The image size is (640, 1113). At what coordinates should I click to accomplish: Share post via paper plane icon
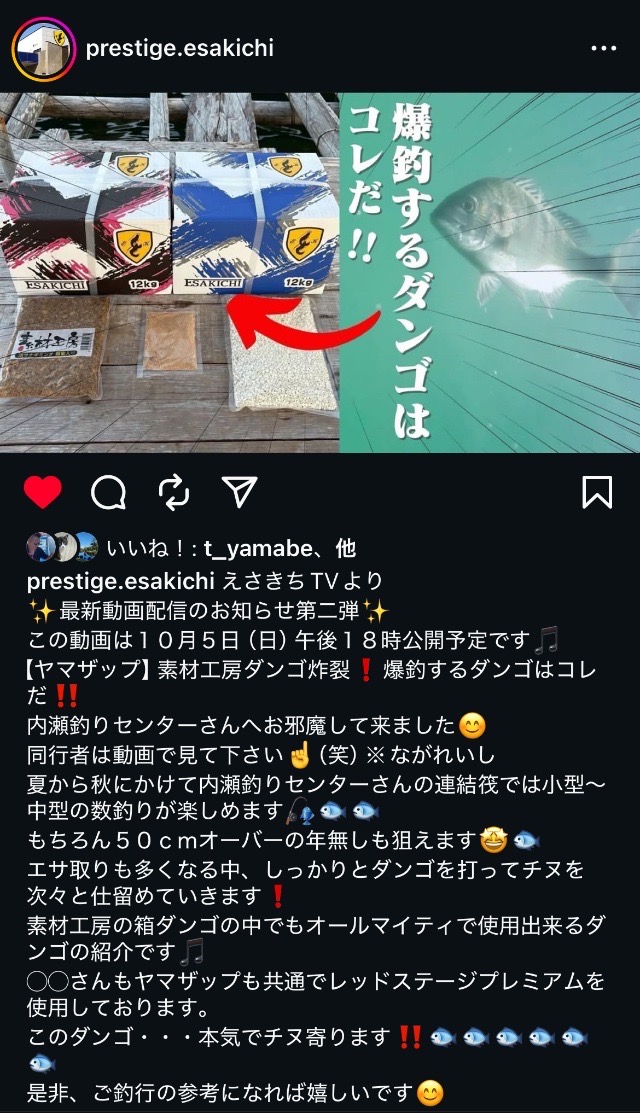240,491
